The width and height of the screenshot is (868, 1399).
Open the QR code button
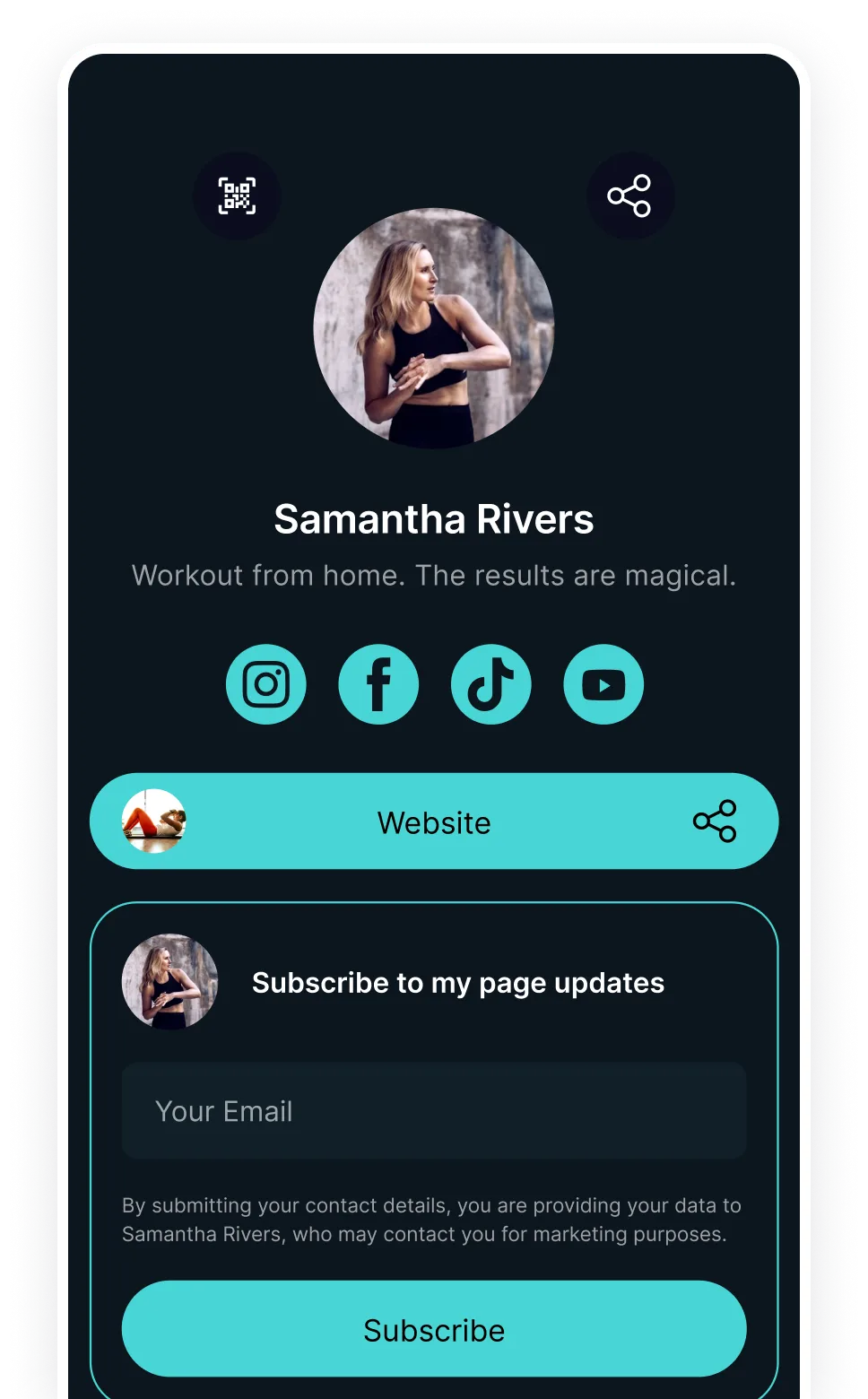pos(237,196)
